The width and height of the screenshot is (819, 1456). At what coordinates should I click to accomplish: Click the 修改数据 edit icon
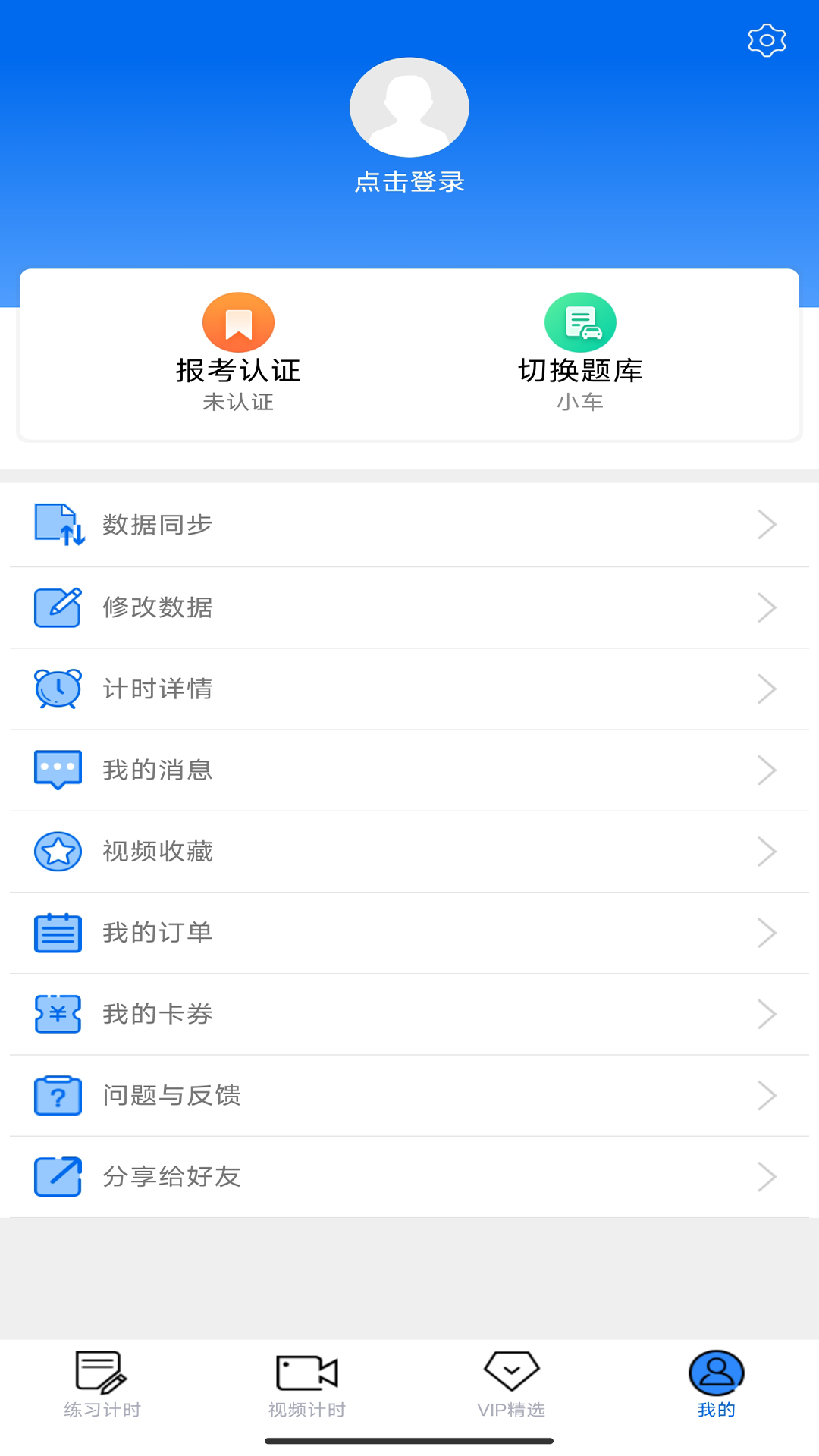tap(58, 606)
